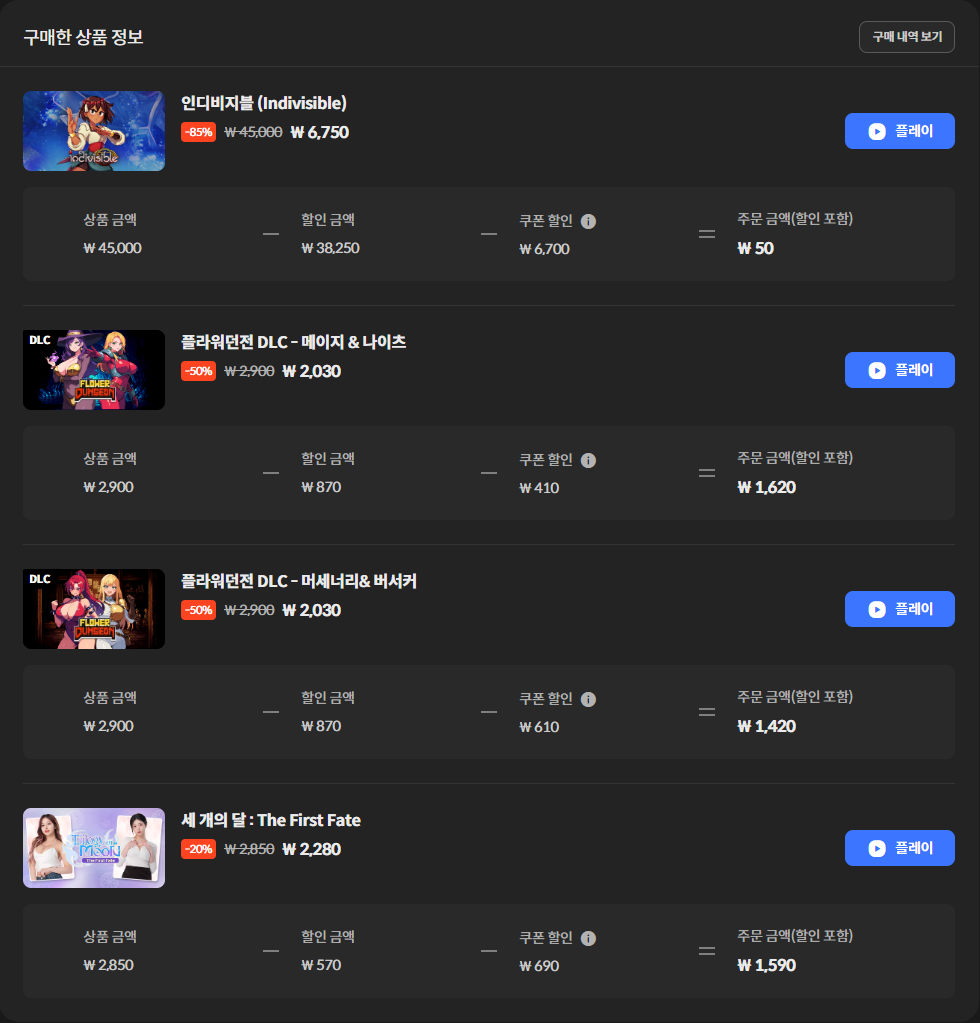Open 구매 내역 보기 purchase history
The image size is (980, 1023).
(x=906, y=37)
